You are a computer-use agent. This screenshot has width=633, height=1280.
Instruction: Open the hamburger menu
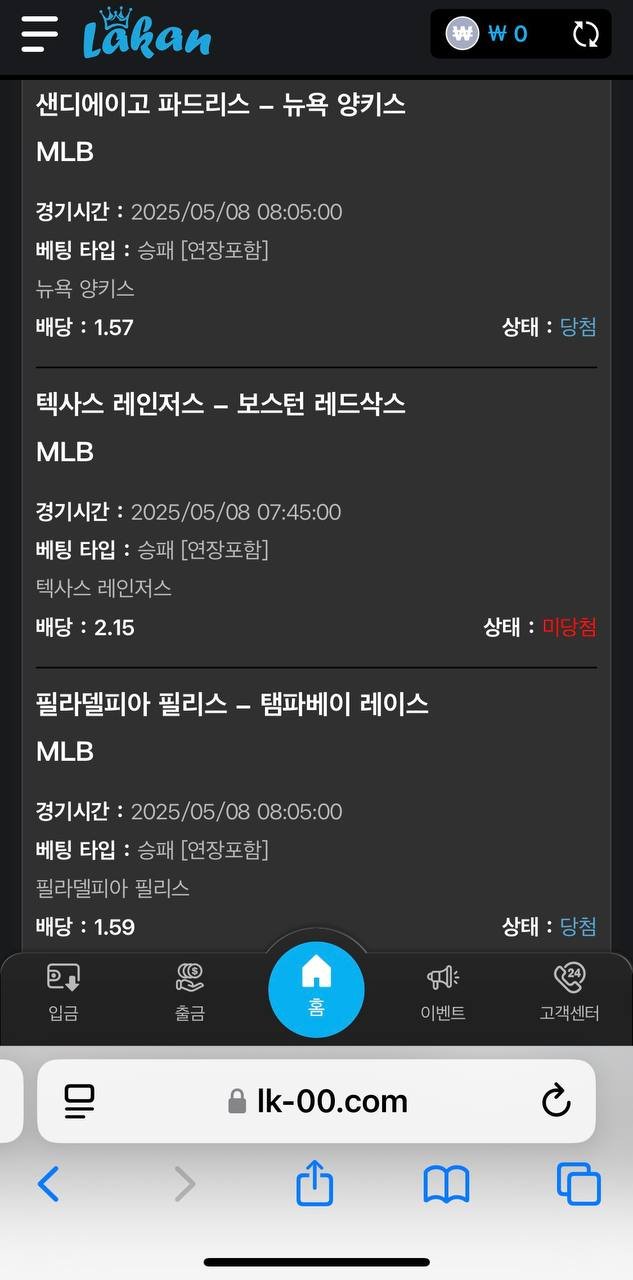point(40,34)
